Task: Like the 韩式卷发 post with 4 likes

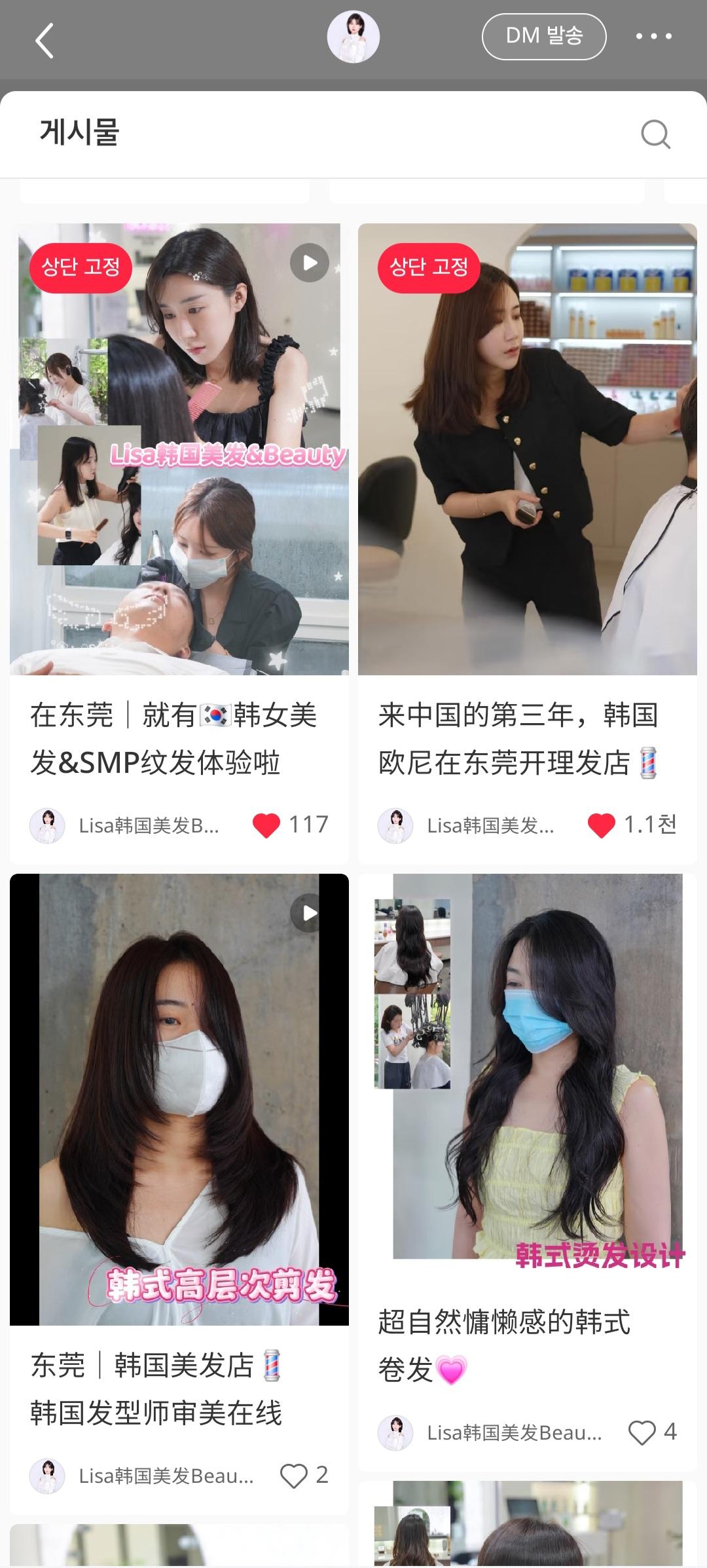Action: (x=642, y=1432)
